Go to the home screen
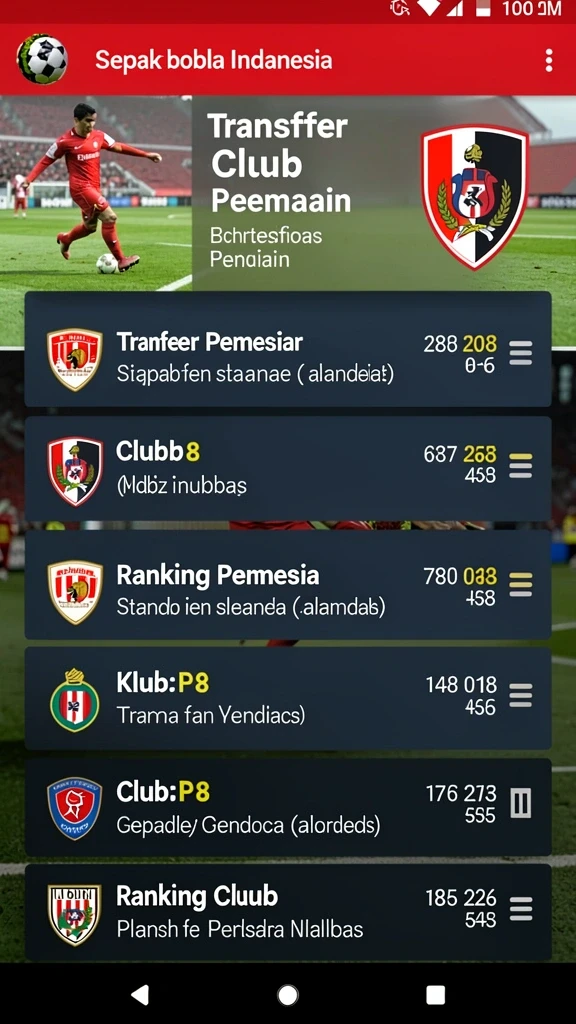The width and height of the screenshot is (576, 1024). tap(287, 995)
